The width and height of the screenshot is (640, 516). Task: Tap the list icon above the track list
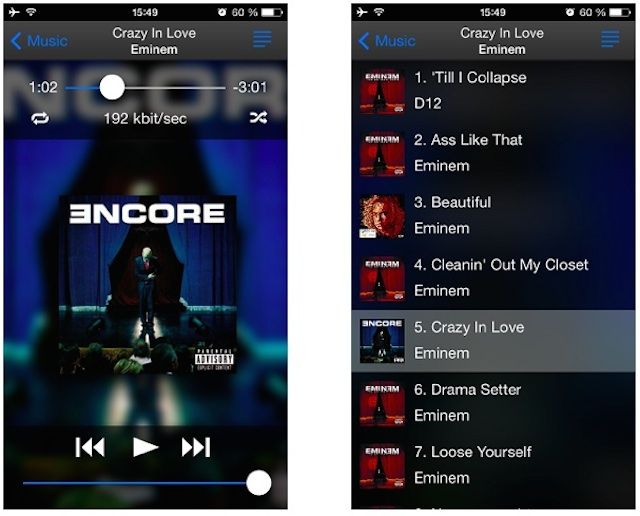609,40
